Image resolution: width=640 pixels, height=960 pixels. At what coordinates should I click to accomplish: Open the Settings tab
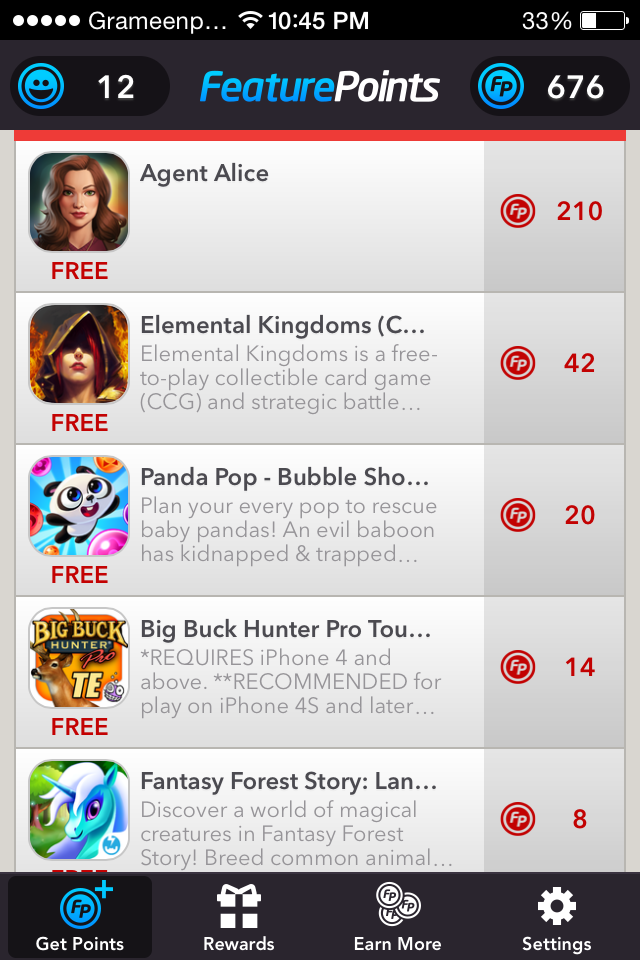[556, 917]
